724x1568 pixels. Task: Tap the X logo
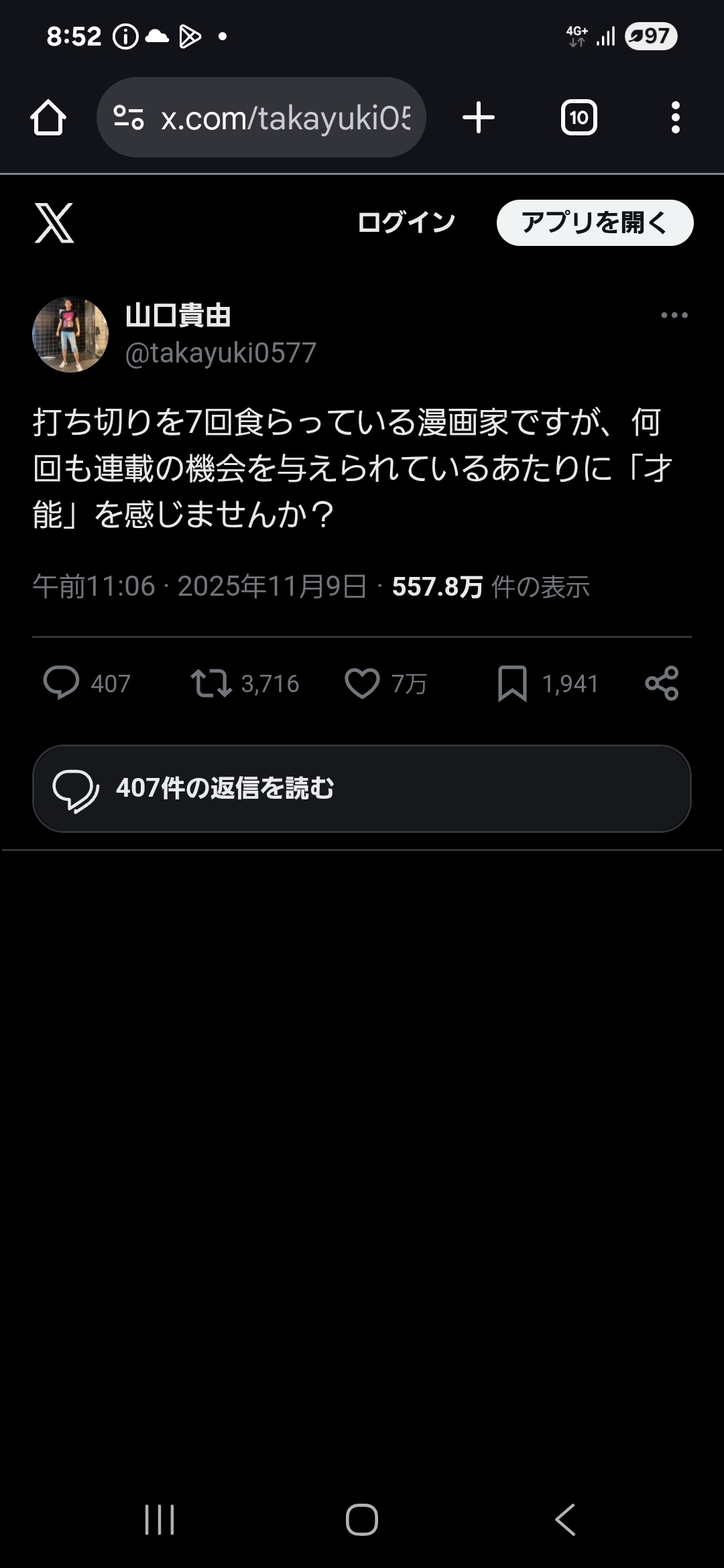coord(54,222)
